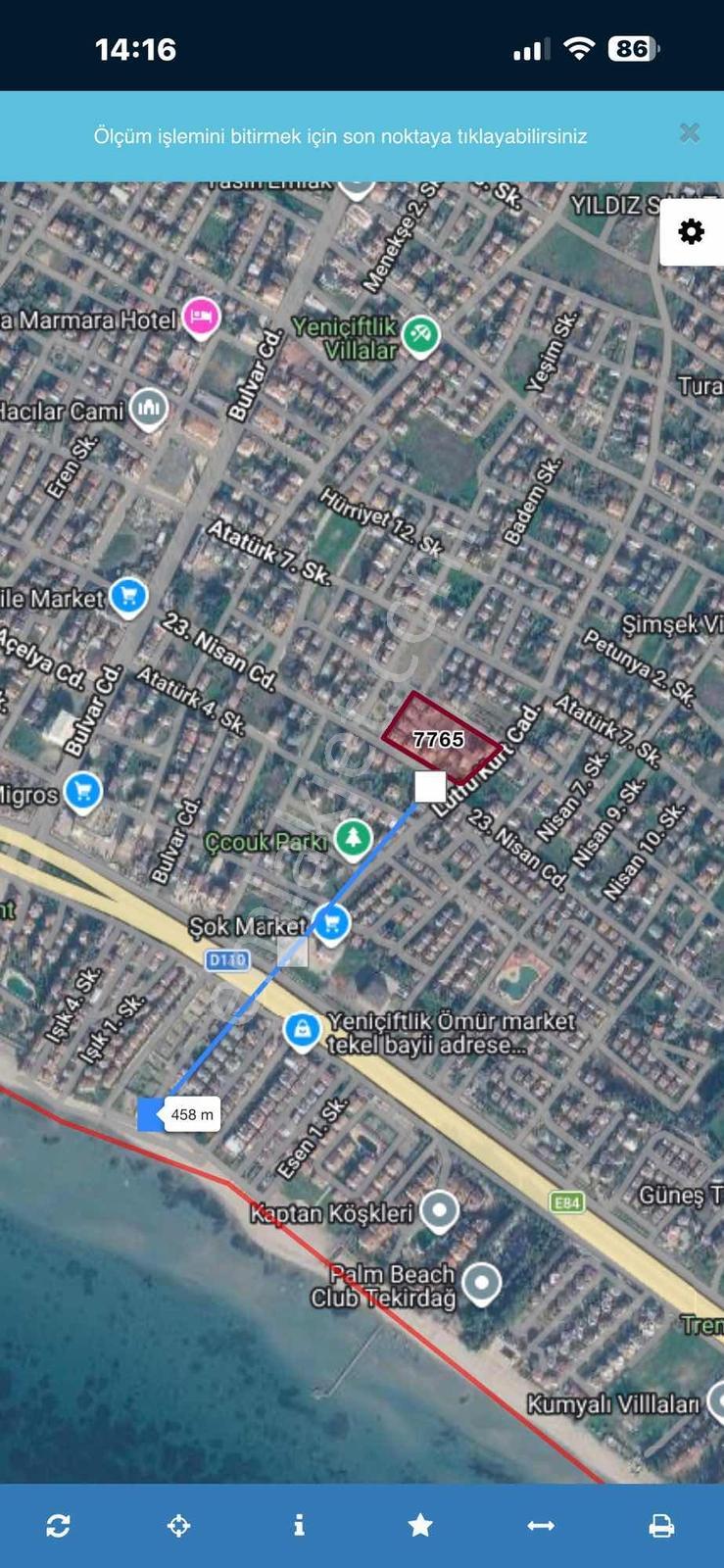The image size is (724, 1568).
Task: Open the Çocuk Parkı map pin
Action: click(x=353, y=839)
